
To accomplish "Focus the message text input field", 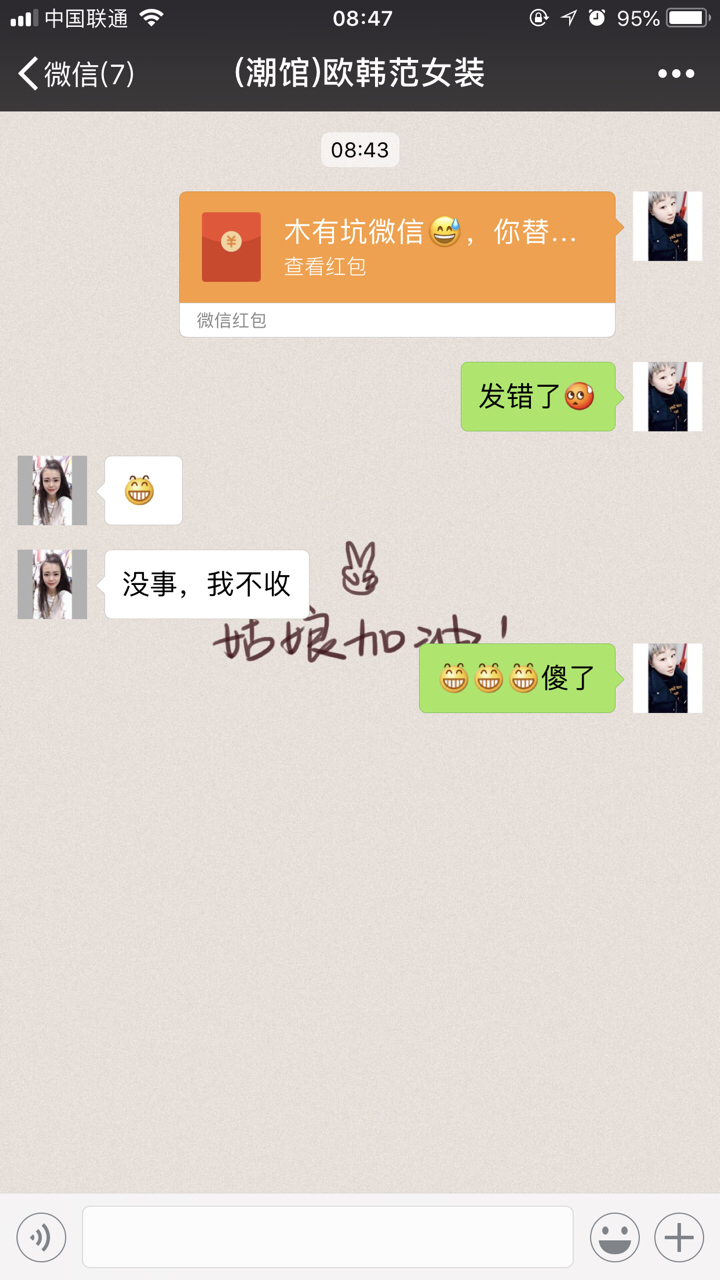I will pos(327,1237).
